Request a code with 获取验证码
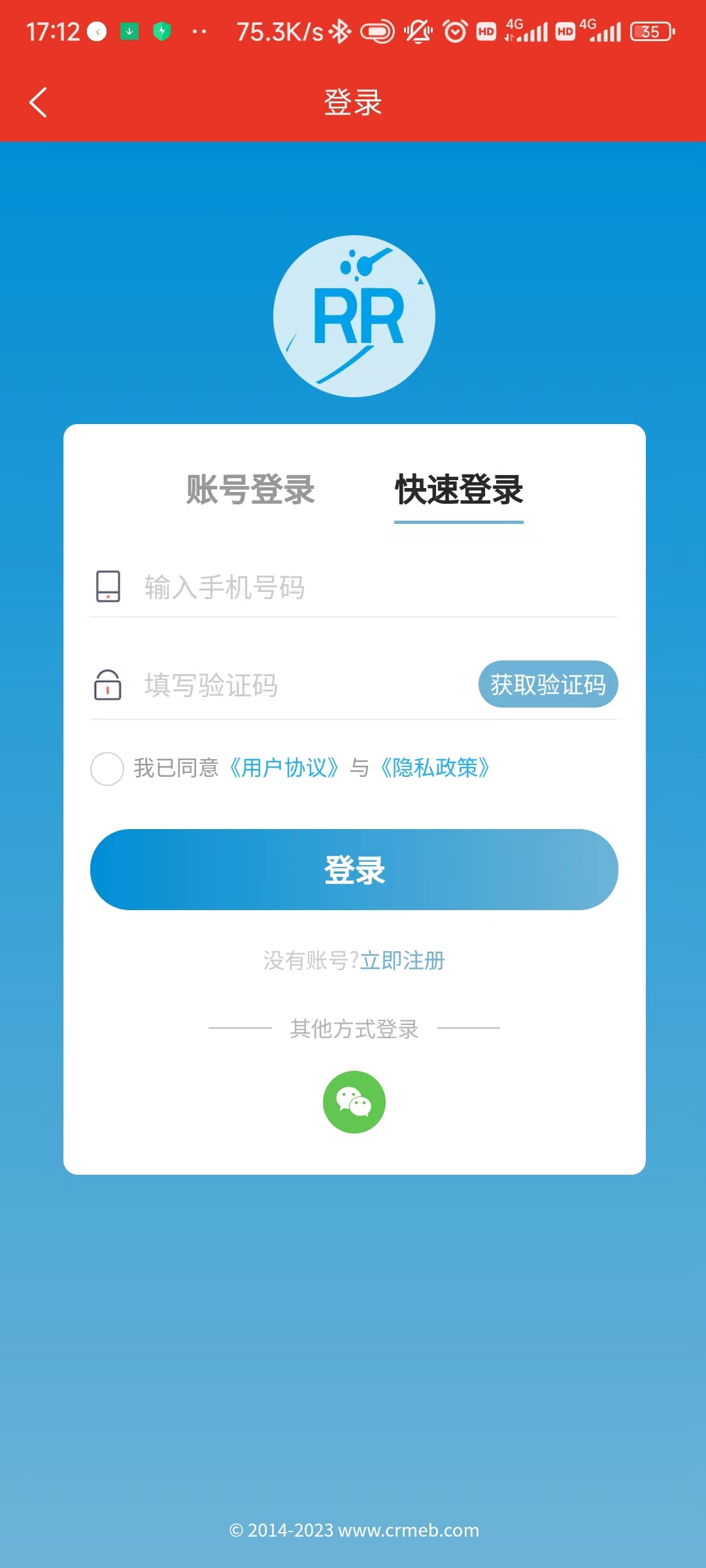This screenshot has width=706, height=1568. [548, 684]
